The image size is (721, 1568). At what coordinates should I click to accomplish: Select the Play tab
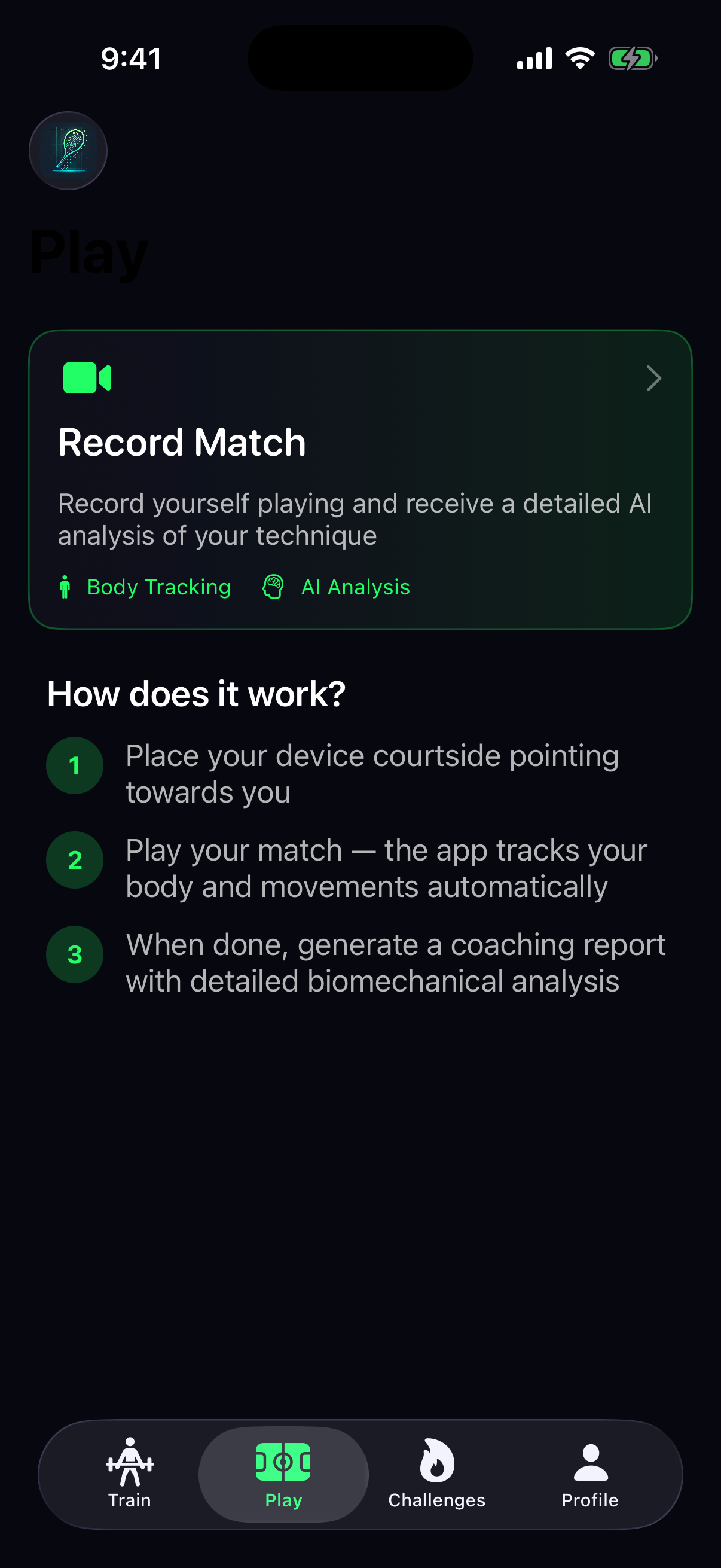point(283,1474)
